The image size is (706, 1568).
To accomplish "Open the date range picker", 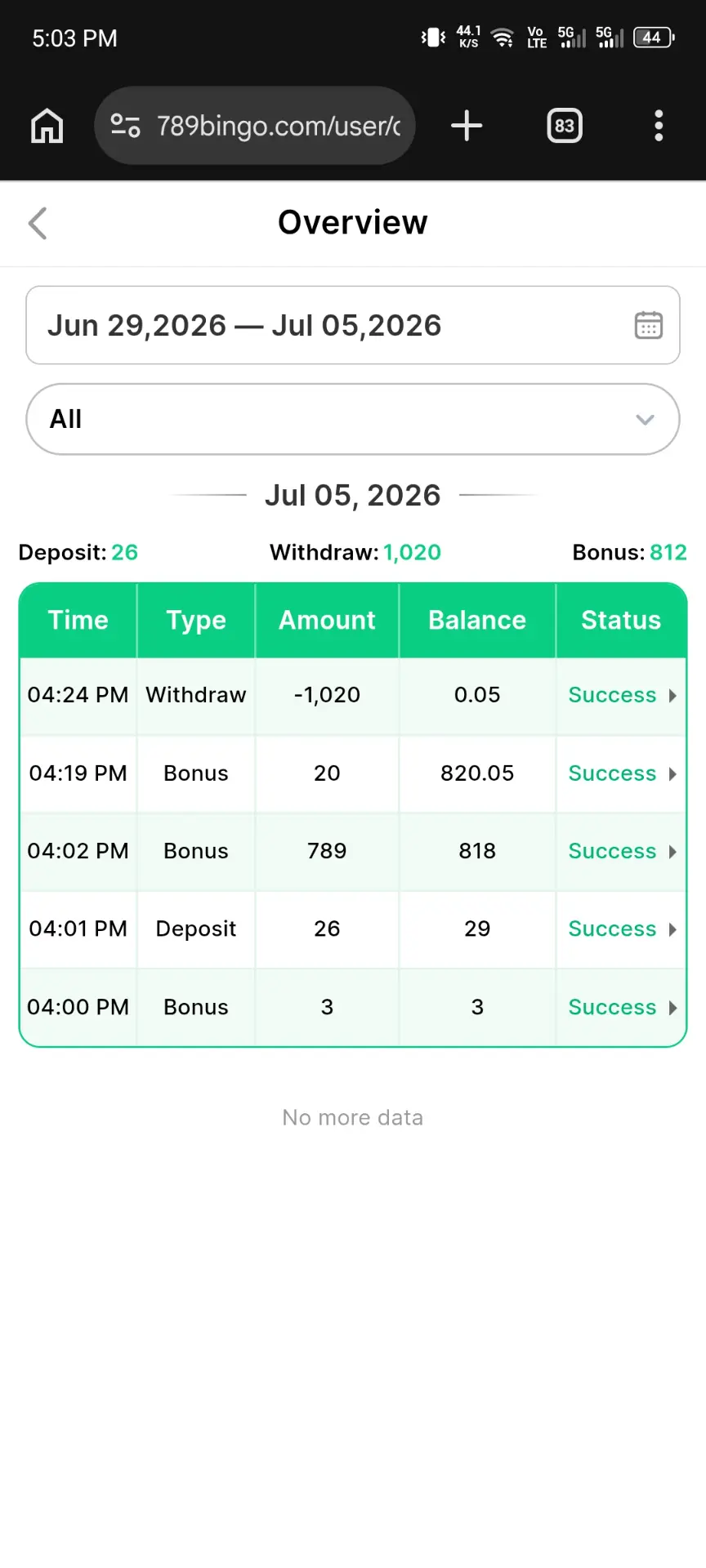I will pos(353,325).
